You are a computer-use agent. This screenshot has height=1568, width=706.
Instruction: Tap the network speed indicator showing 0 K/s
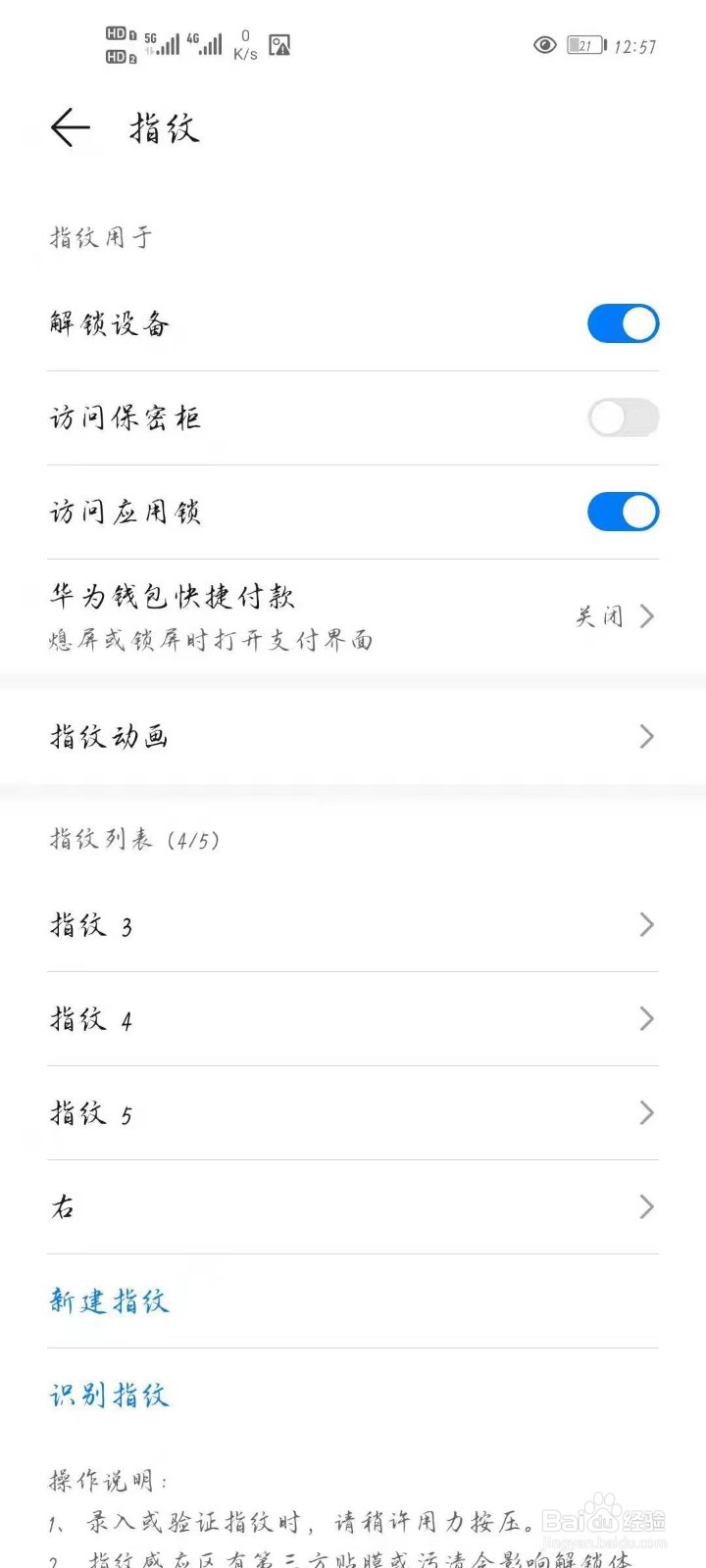[245, 43]
